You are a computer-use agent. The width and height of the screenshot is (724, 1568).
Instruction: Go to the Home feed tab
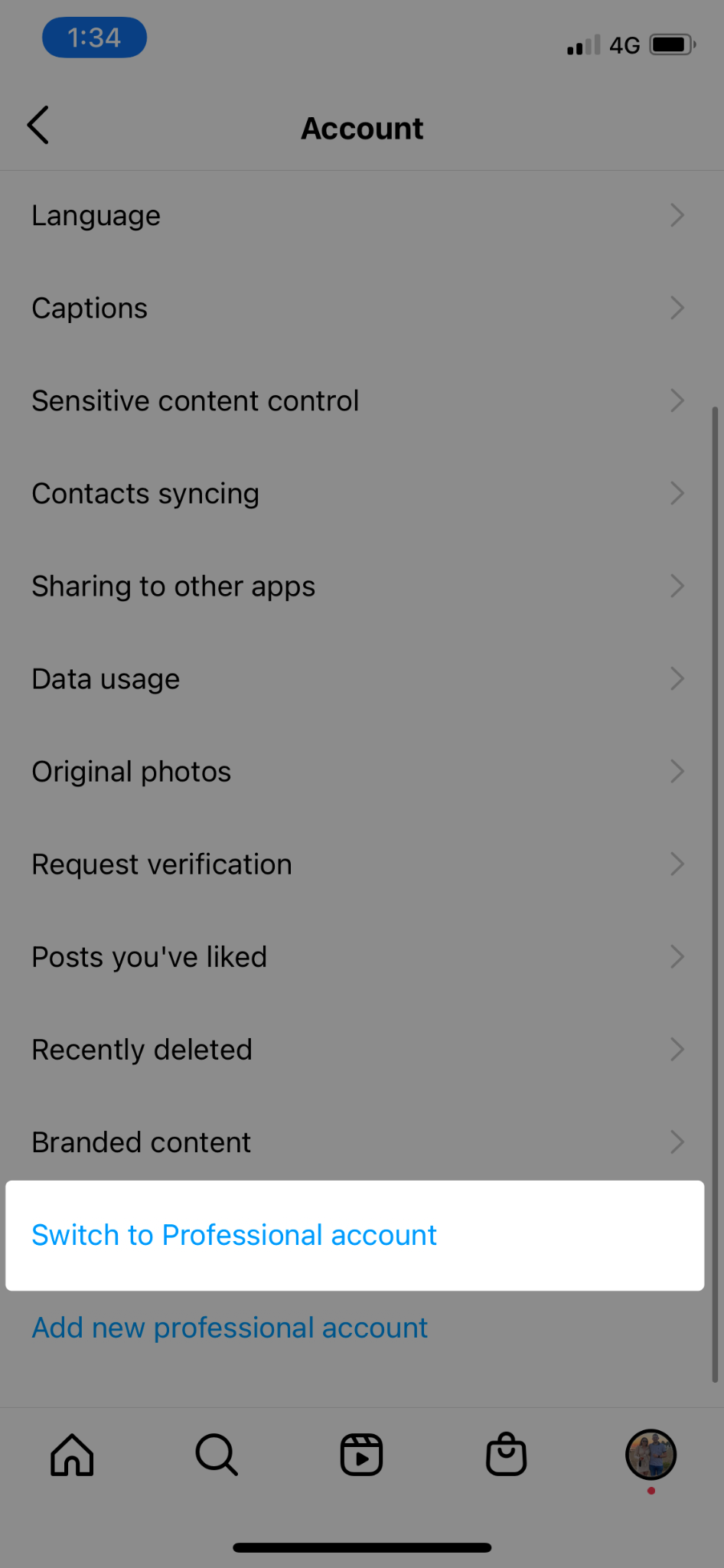(x=72, y=1455)
